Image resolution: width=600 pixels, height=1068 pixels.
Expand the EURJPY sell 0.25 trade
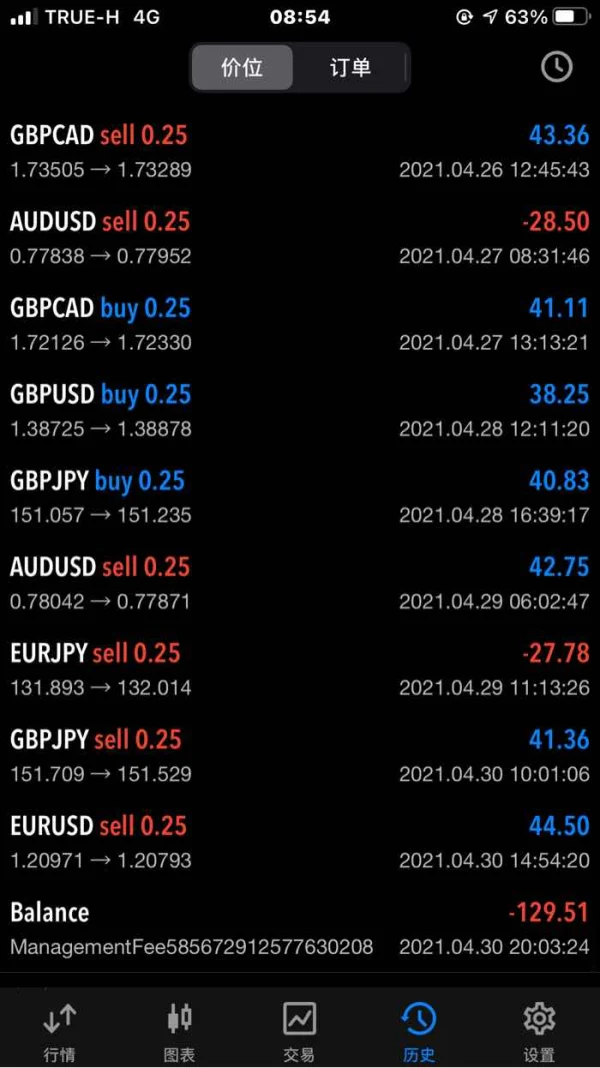click(300, 669)
